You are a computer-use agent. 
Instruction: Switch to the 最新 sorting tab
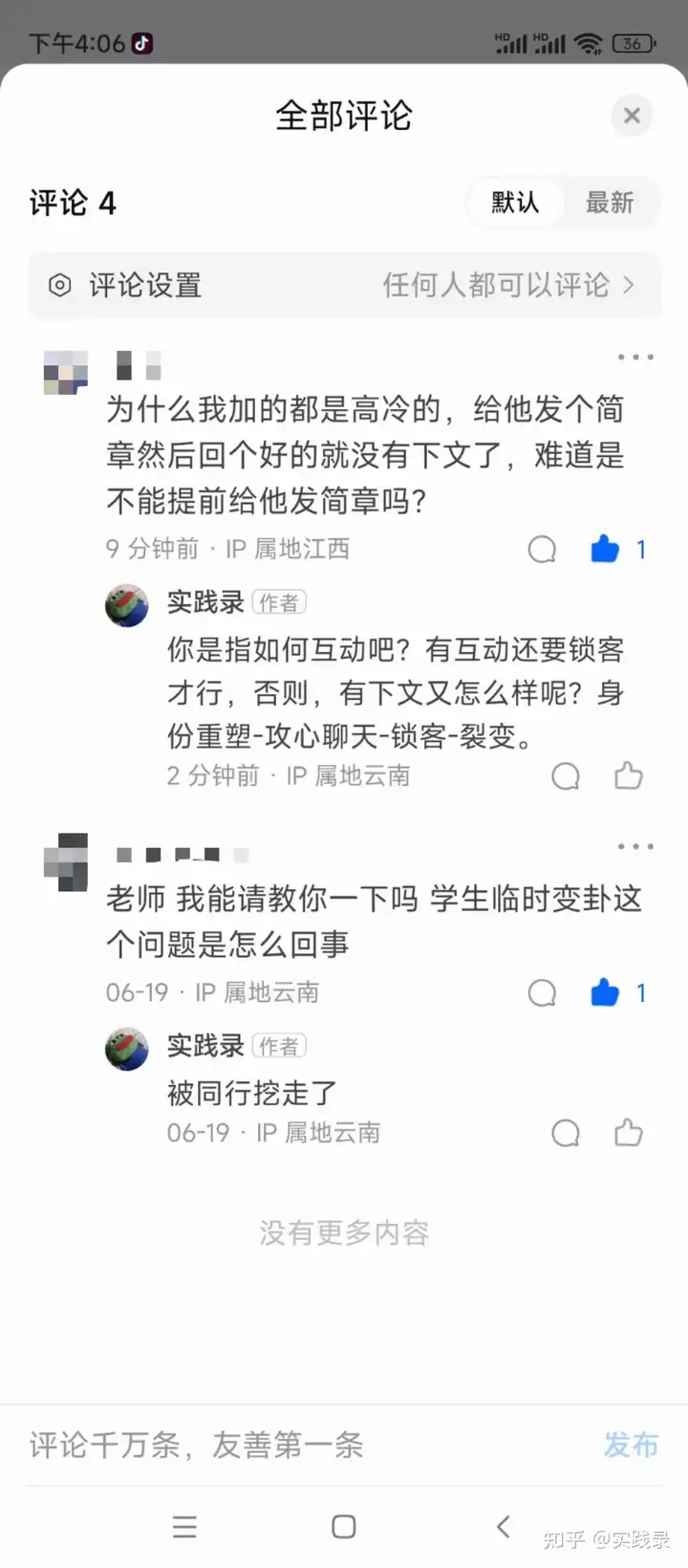[x=609, y=203]
